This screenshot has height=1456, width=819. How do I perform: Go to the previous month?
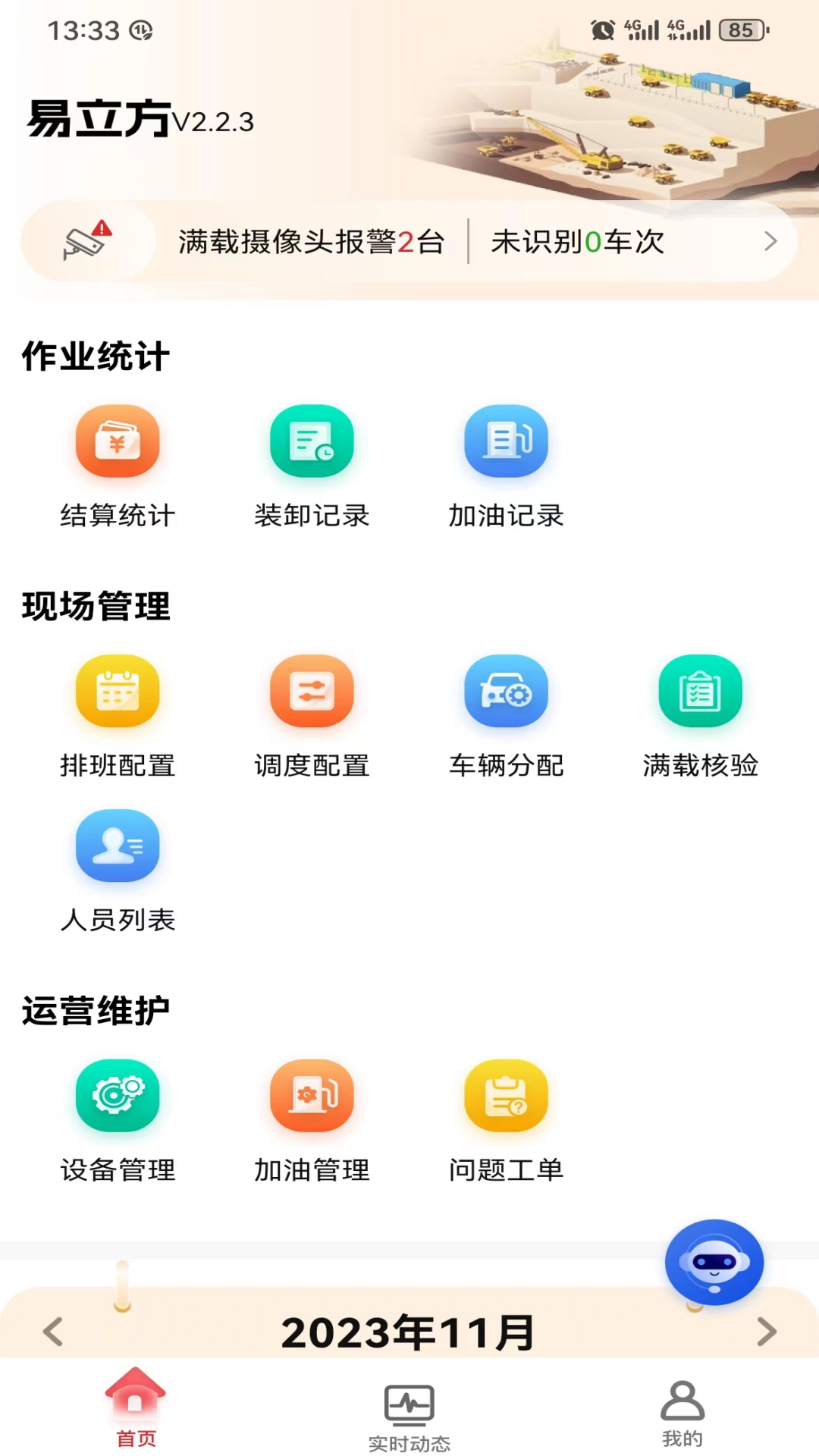pyautogui.click(x=52, y=1332)
